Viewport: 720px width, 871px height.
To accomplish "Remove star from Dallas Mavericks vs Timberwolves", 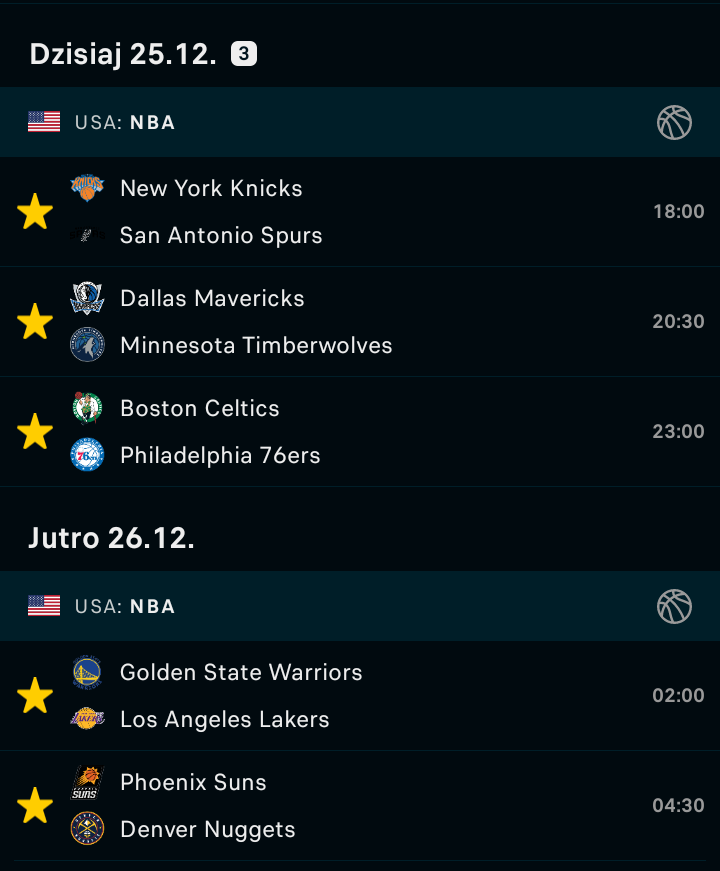I will tap(35, 322).
